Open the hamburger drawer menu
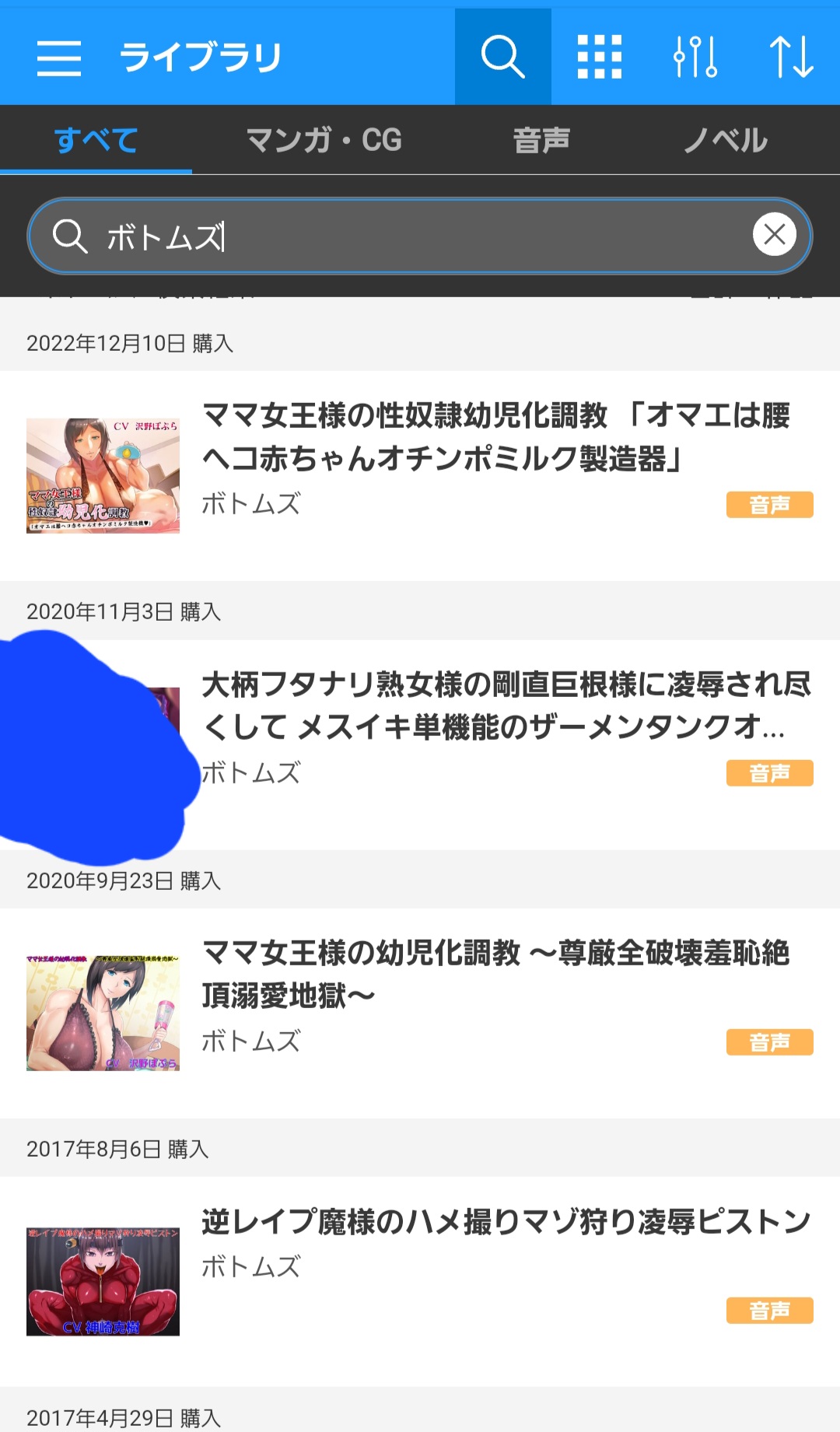840x1432 pixels. 59,58
